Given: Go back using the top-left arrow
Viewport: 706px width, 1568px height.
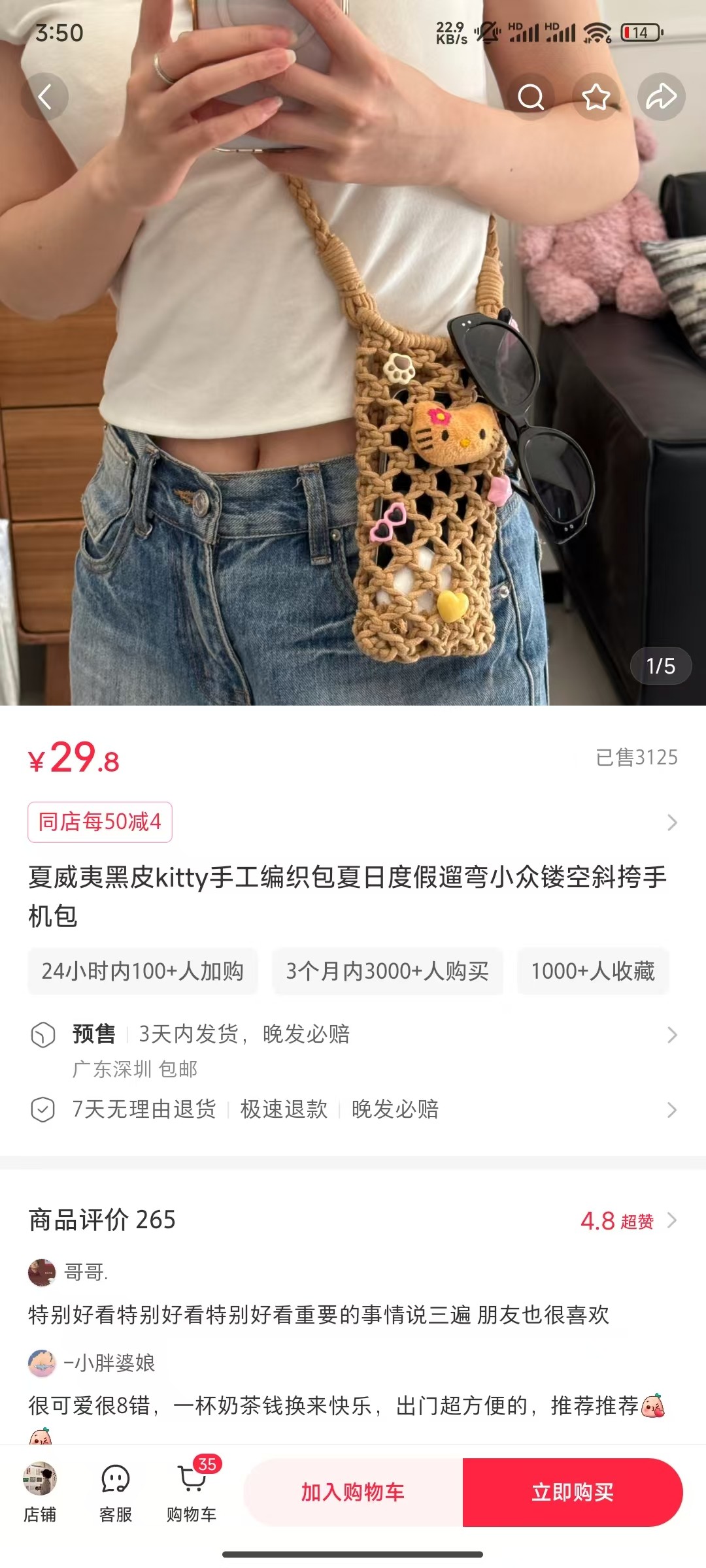Looking at the screenshot, I should click(44, 97).
